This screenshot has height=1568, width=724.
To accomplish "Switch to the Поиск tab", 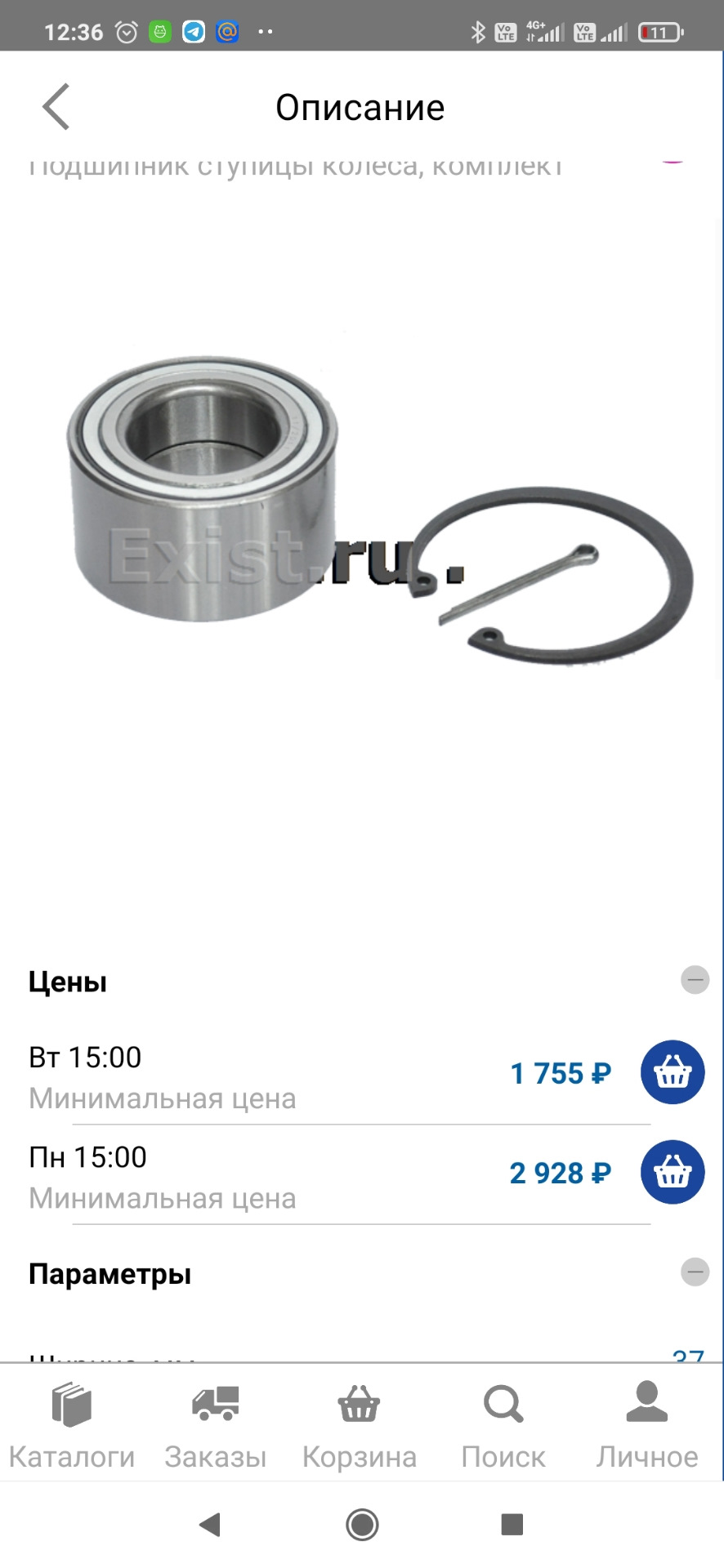I will tap(503, 1425).
